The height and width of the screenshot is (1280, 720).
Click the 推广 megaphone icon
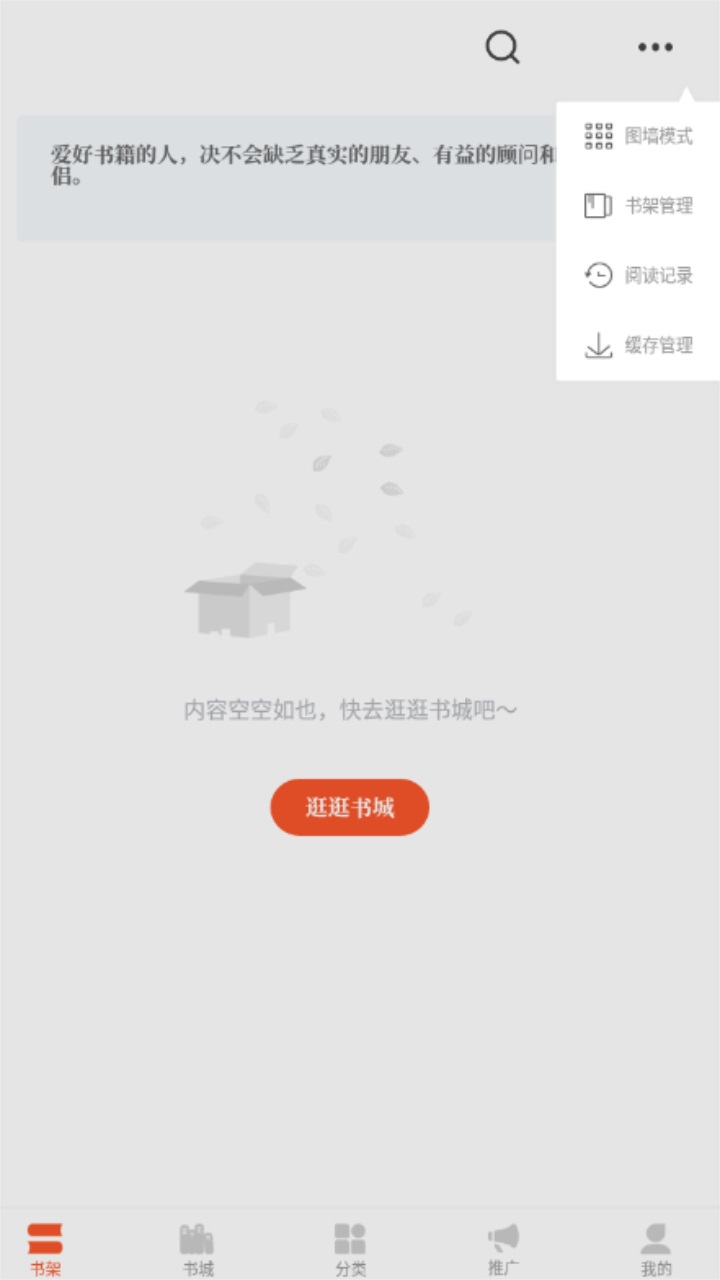(x=501, y=1235)
